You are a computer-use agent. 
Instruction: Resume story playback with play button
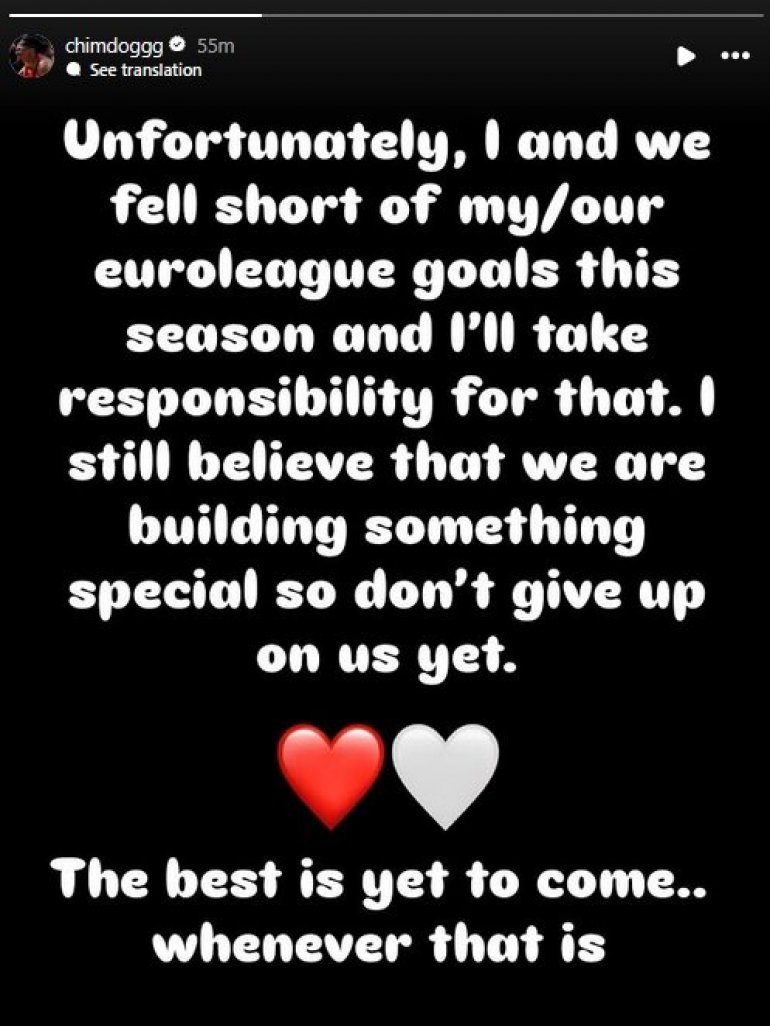tap(686, 56)
